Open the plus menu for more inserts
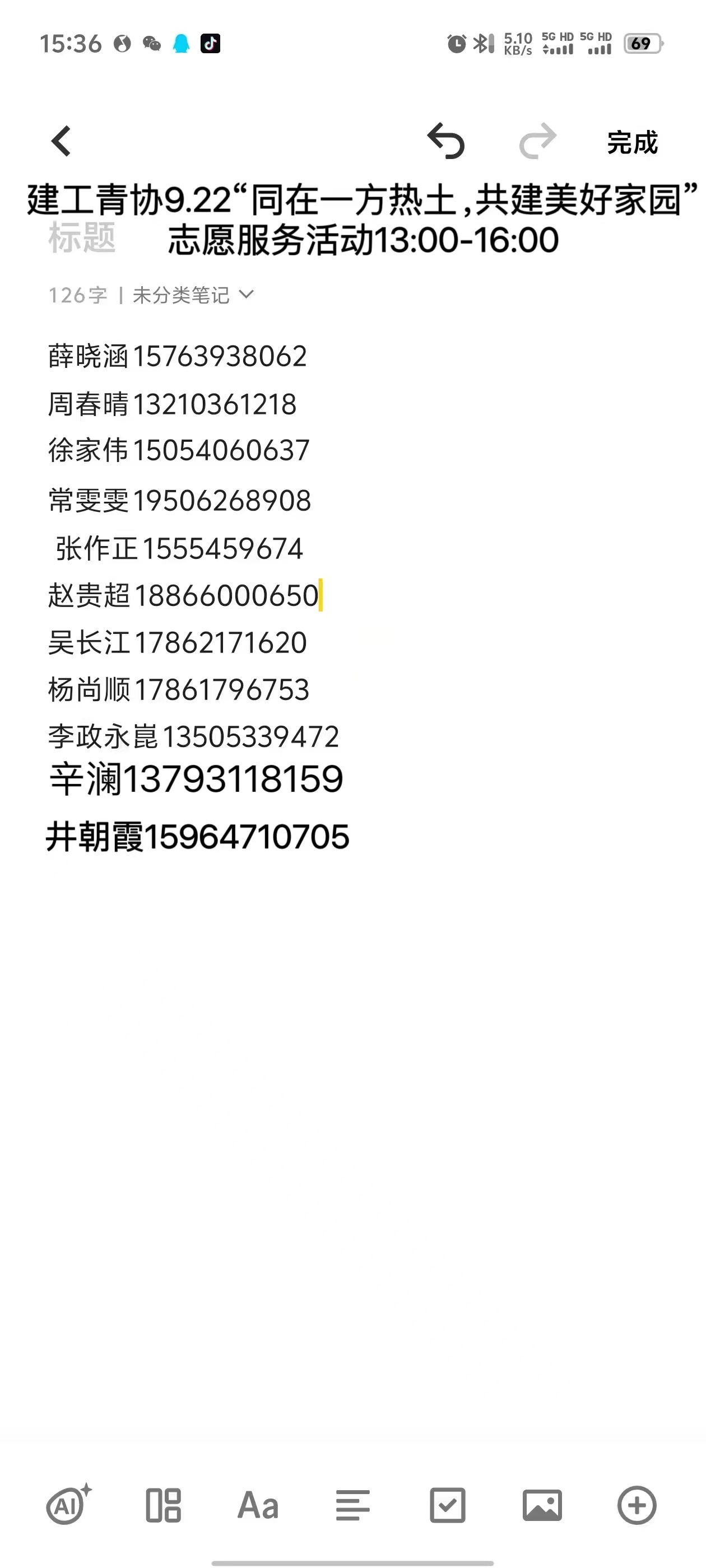The image size is (706, 1568). coord(637,1505)
